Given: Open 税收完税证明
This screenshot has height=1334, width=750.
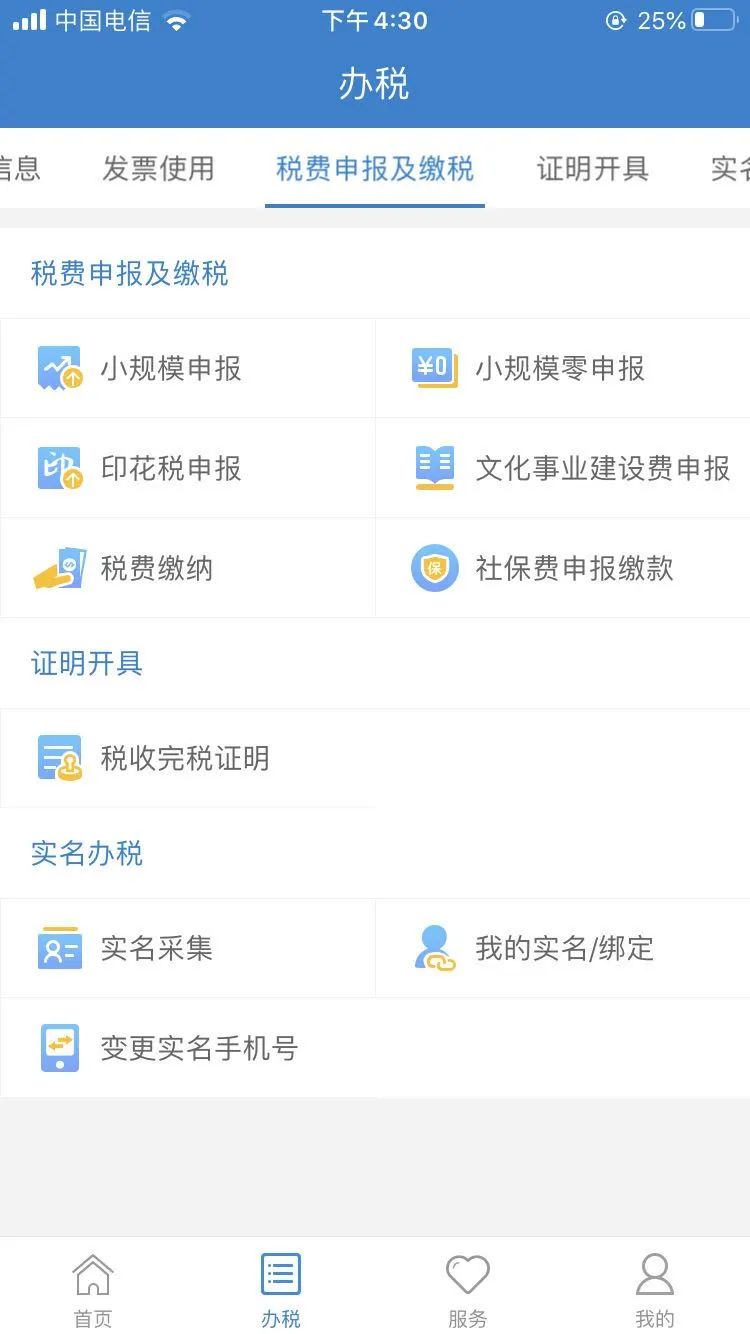Looking at the screenshot, I should point(188,758).
